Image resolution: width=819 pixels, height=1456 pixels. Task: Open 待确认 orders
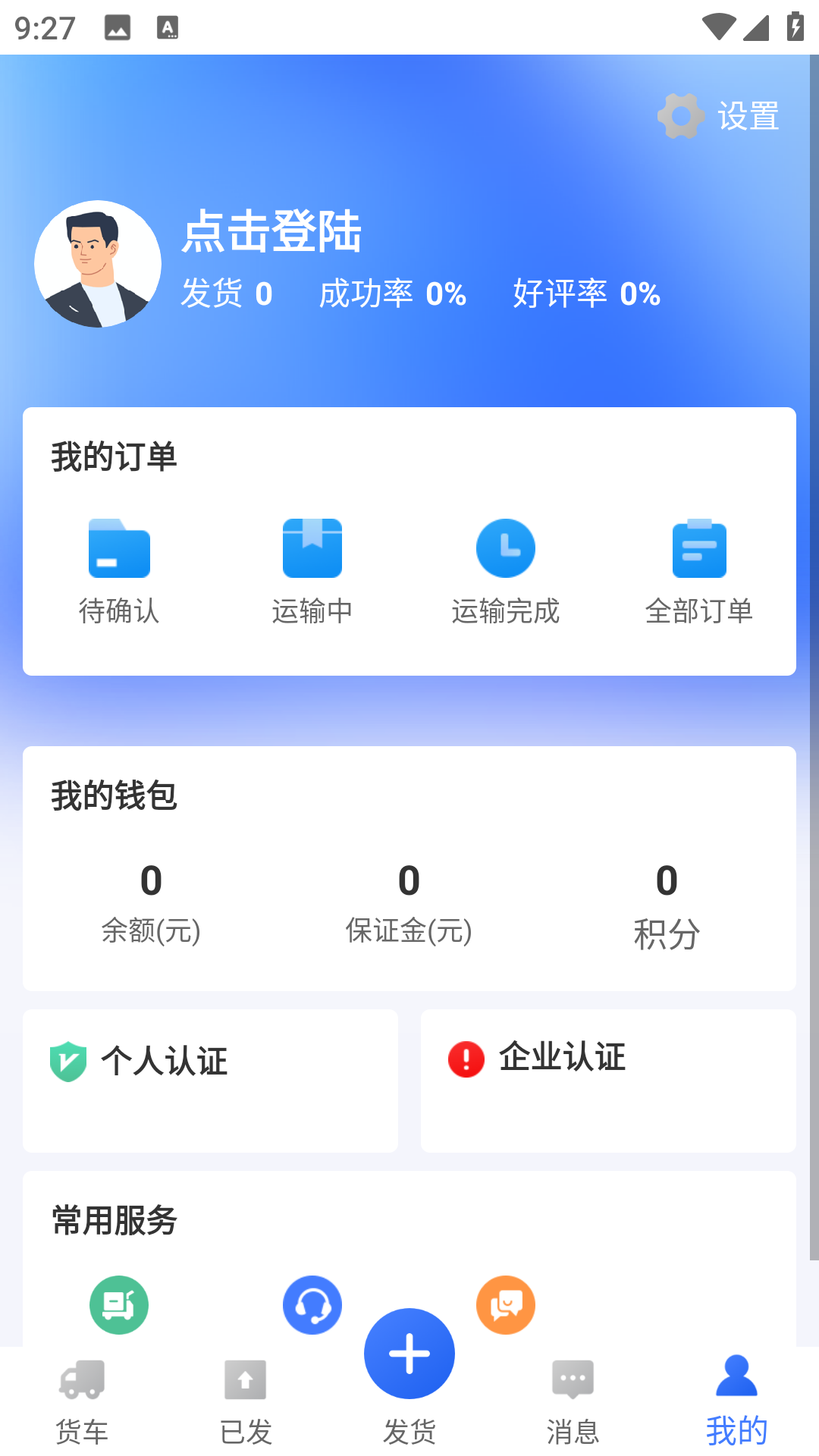click(x=119, y=570)
